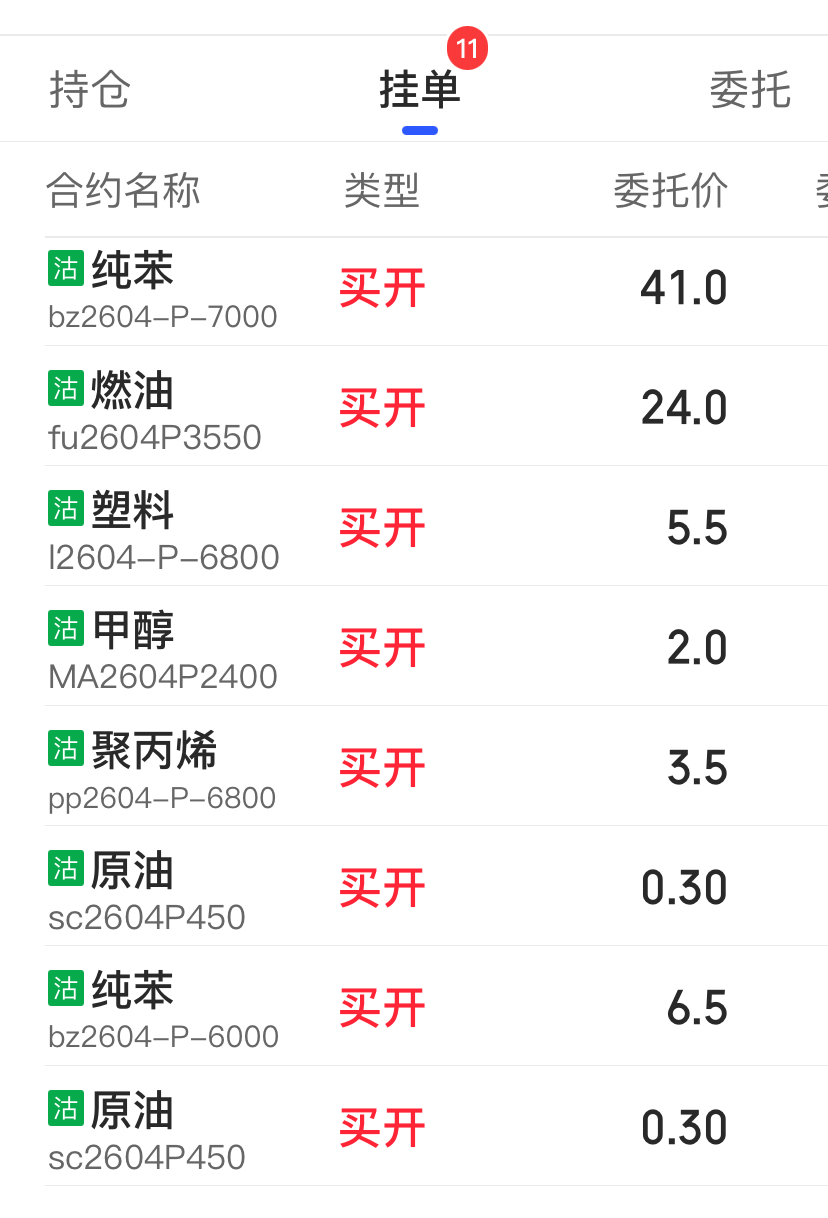Open the 委托 tab
The height and width of the screenshot is (1218, 828).
[750, 90]
